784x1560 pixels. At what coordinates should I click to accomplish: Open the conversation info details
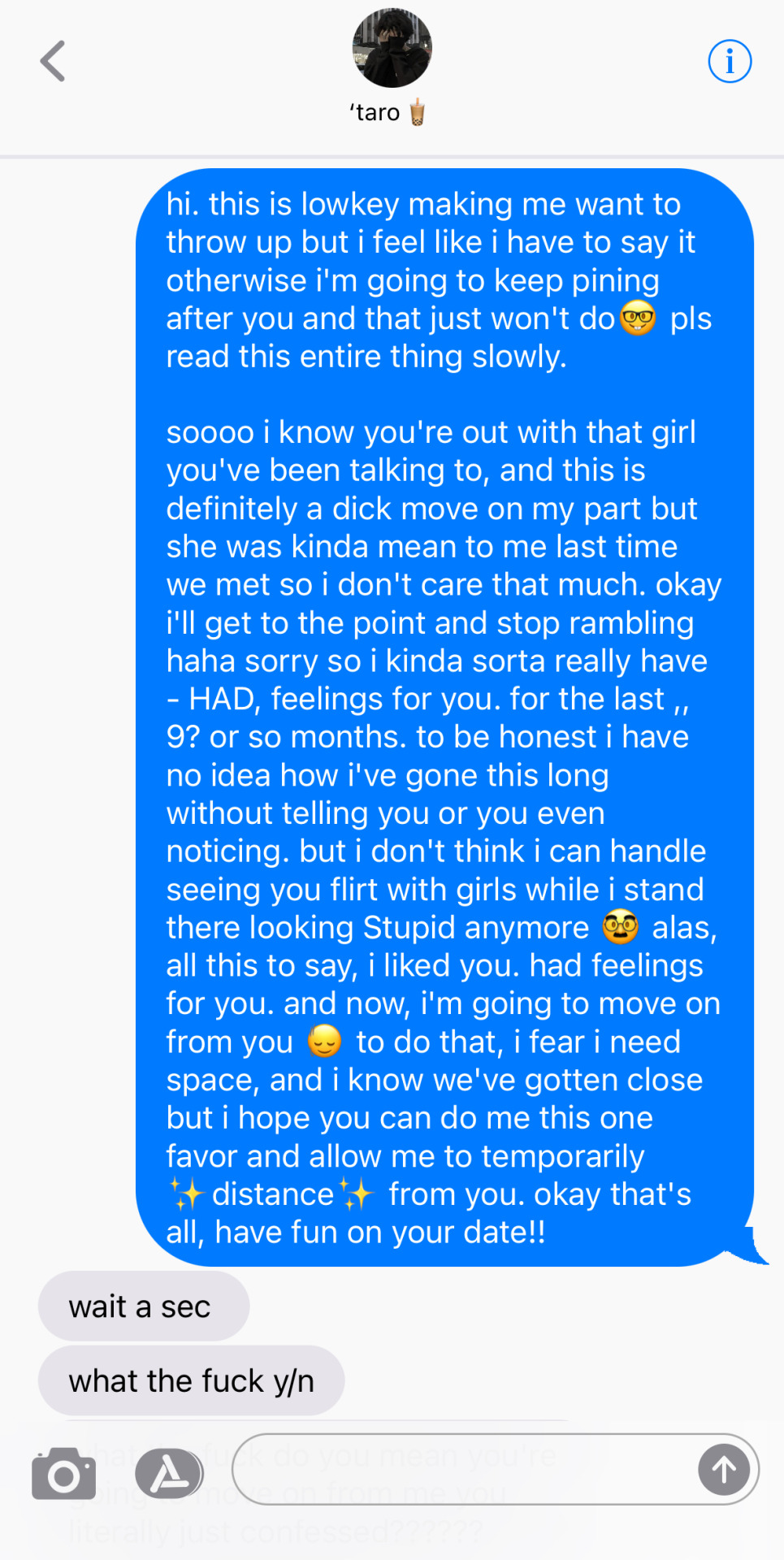click(x=729, y=62)
